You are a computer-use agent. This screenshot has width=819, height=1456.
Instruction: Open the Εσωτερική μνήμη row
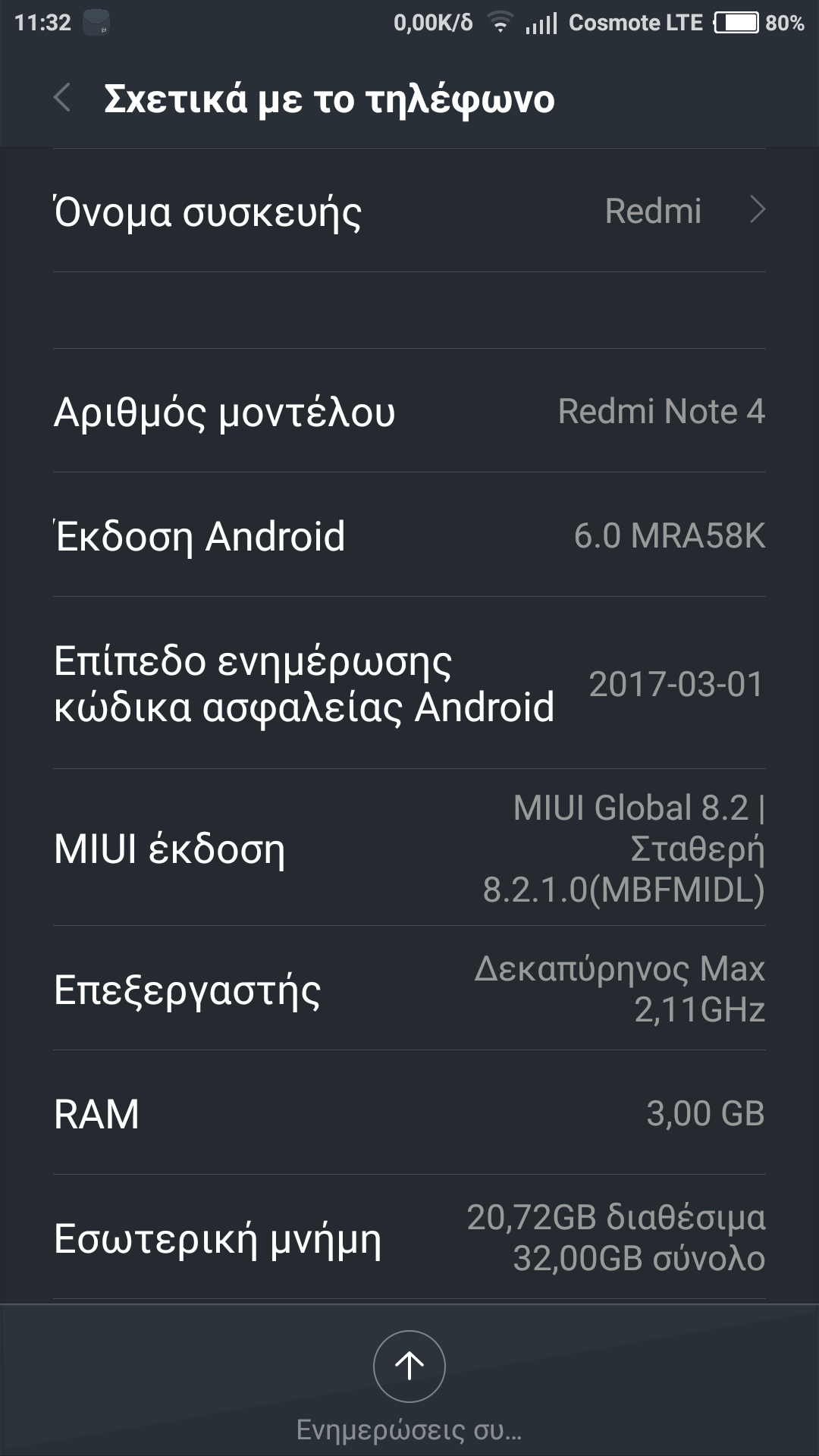pyautogui.click(x=409, y=1238)
